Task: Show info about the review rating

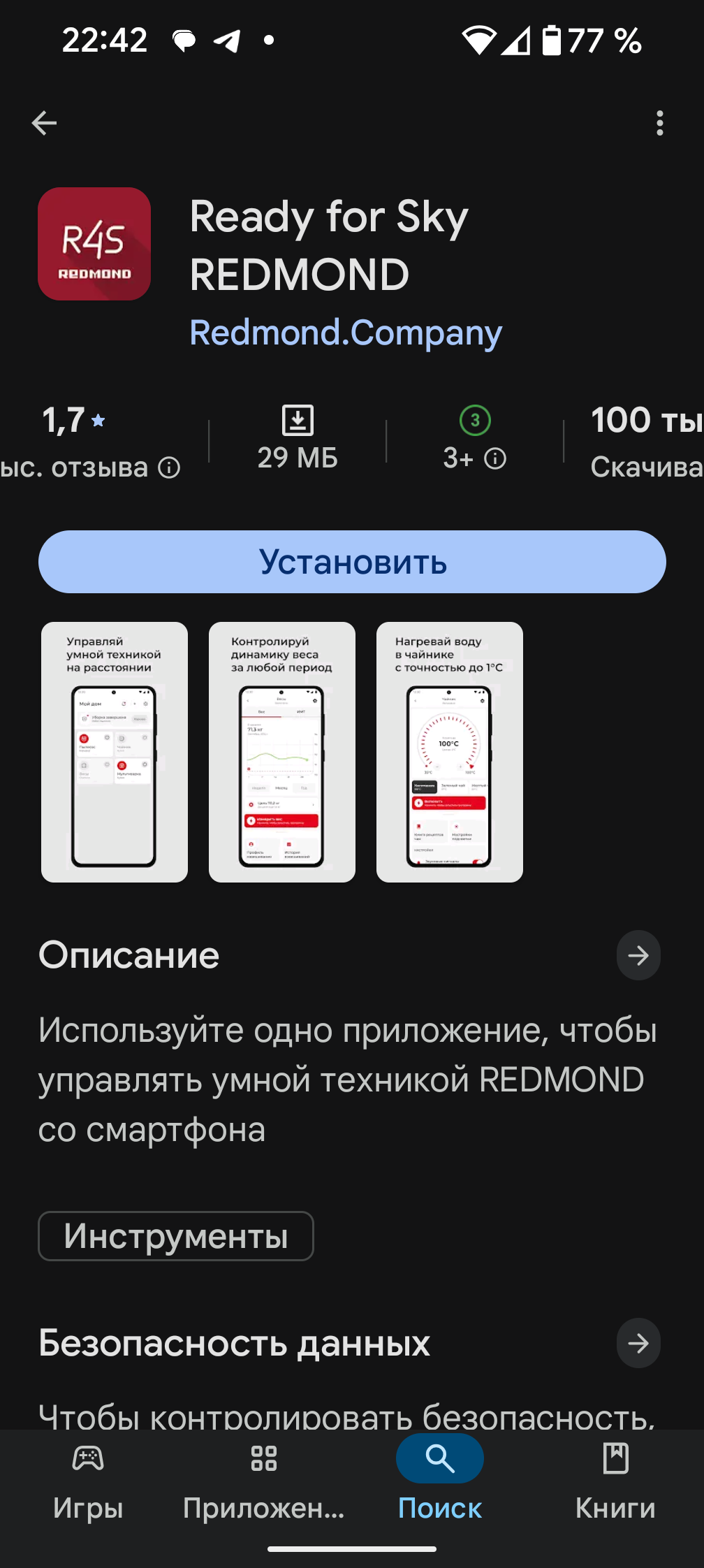Action: [169, 467]
